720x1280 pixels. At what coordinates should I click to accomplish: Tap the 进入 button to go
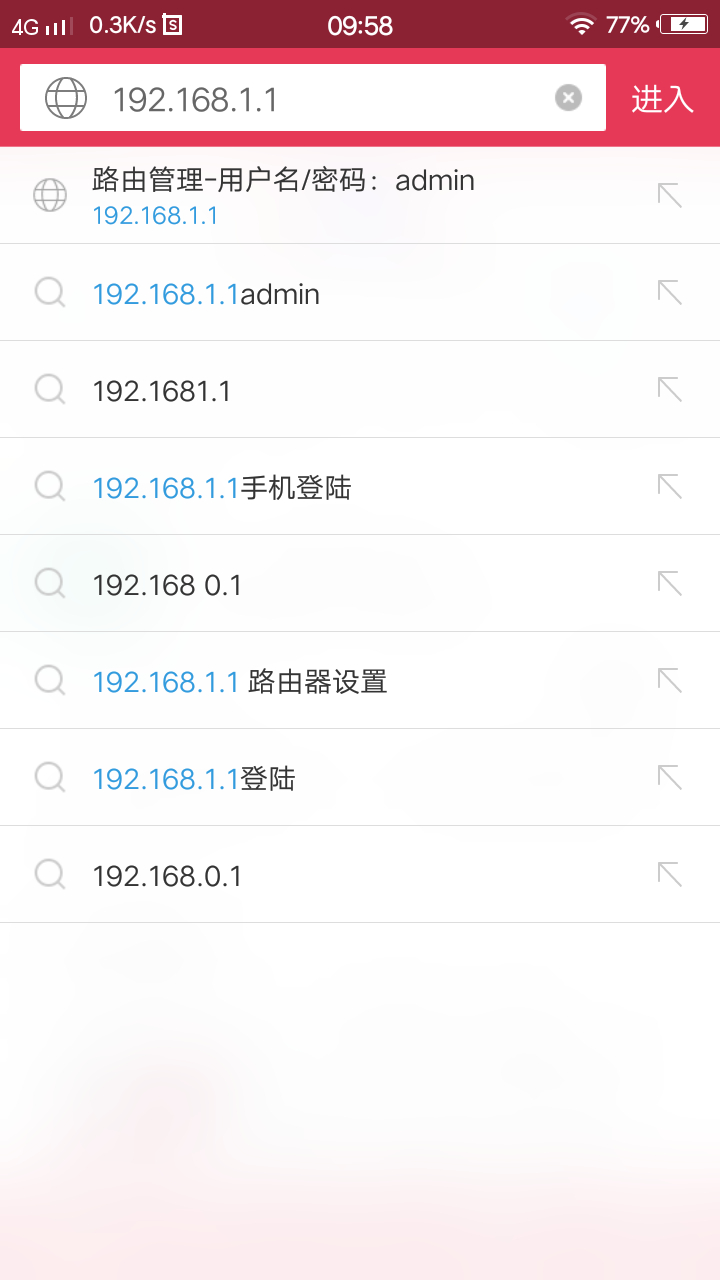[662, 98]
